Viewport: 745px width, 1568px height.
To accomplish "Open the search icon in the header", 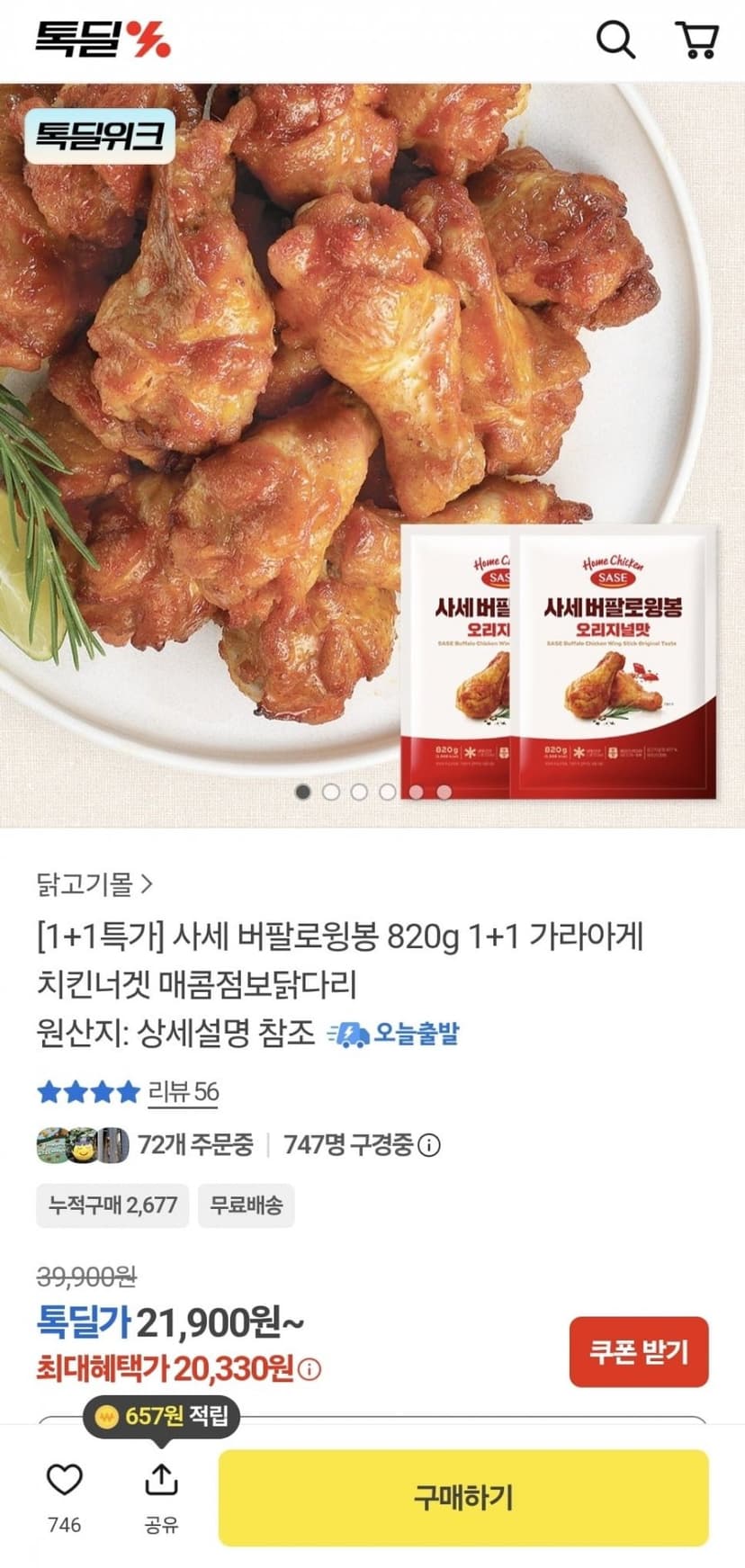I will tap(616, 40).
